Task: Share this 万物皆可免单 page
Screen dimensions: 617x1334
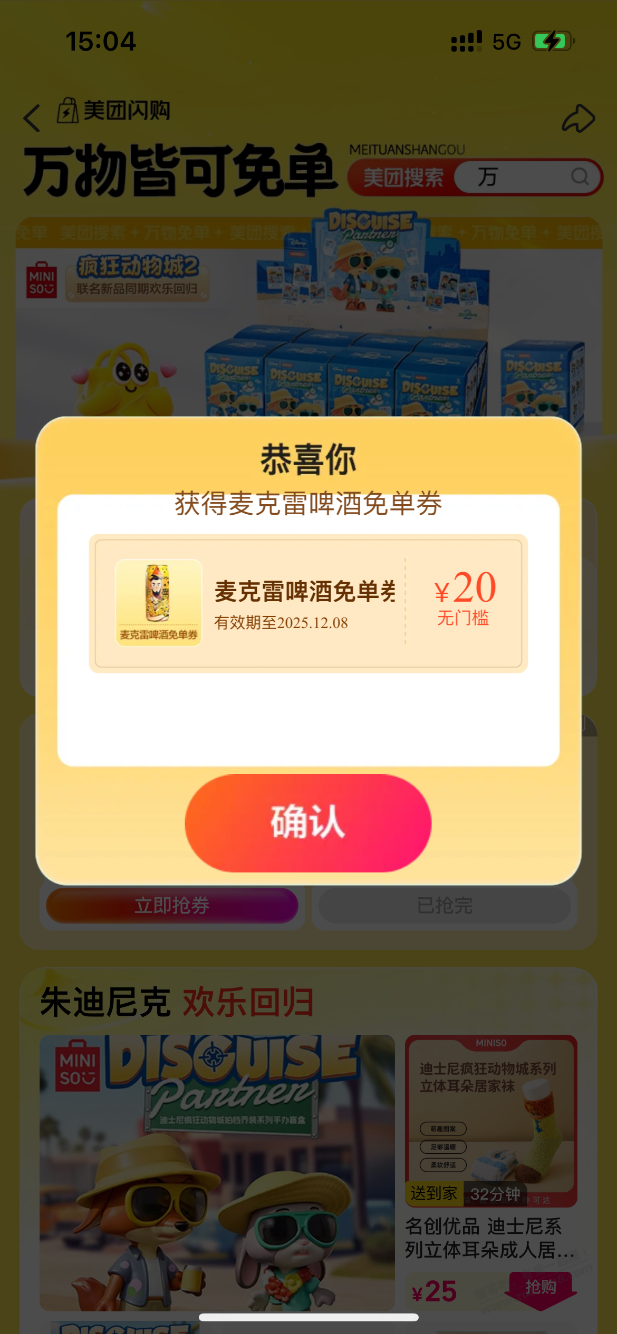Action: click(578, 119)
